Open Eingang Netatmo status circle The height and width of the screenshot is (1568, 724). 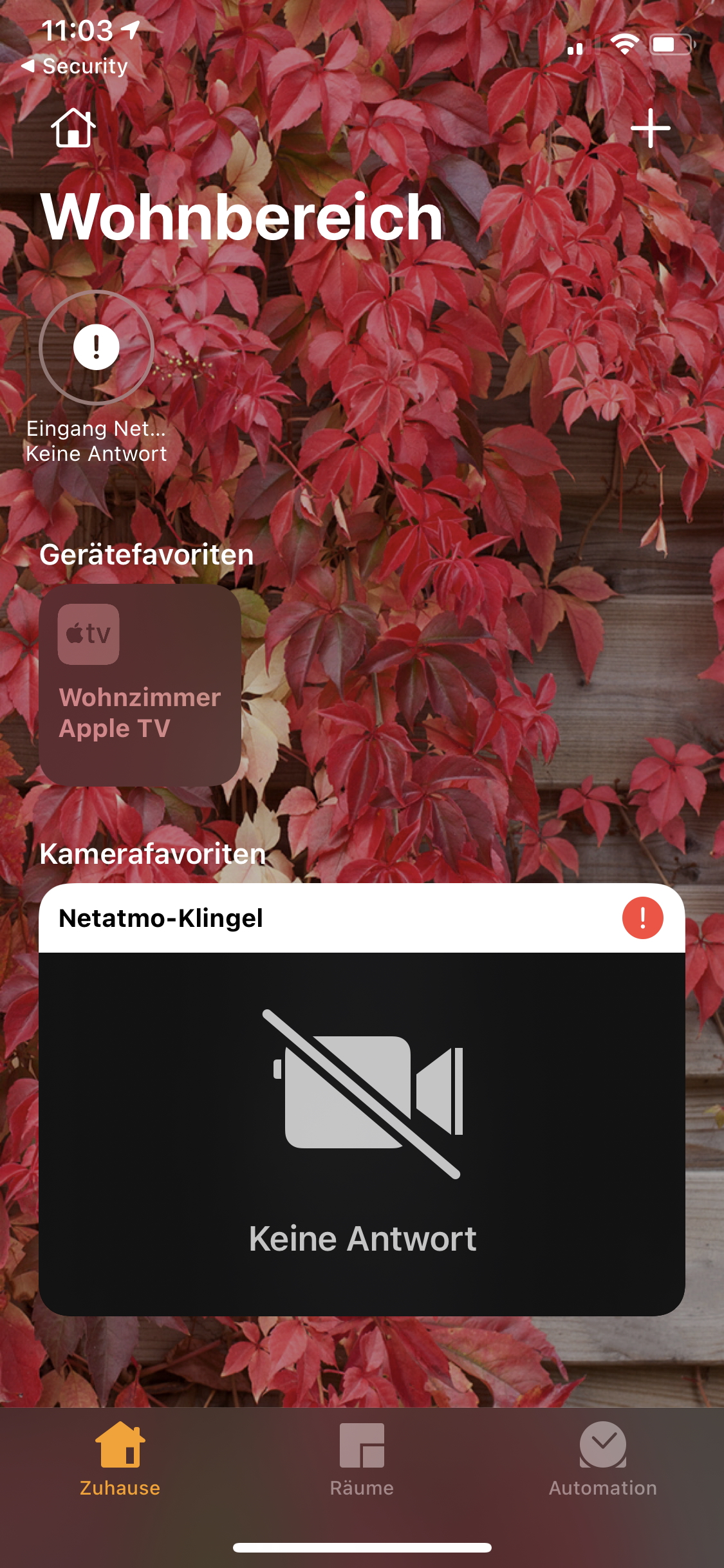click(x=97, y=348)
